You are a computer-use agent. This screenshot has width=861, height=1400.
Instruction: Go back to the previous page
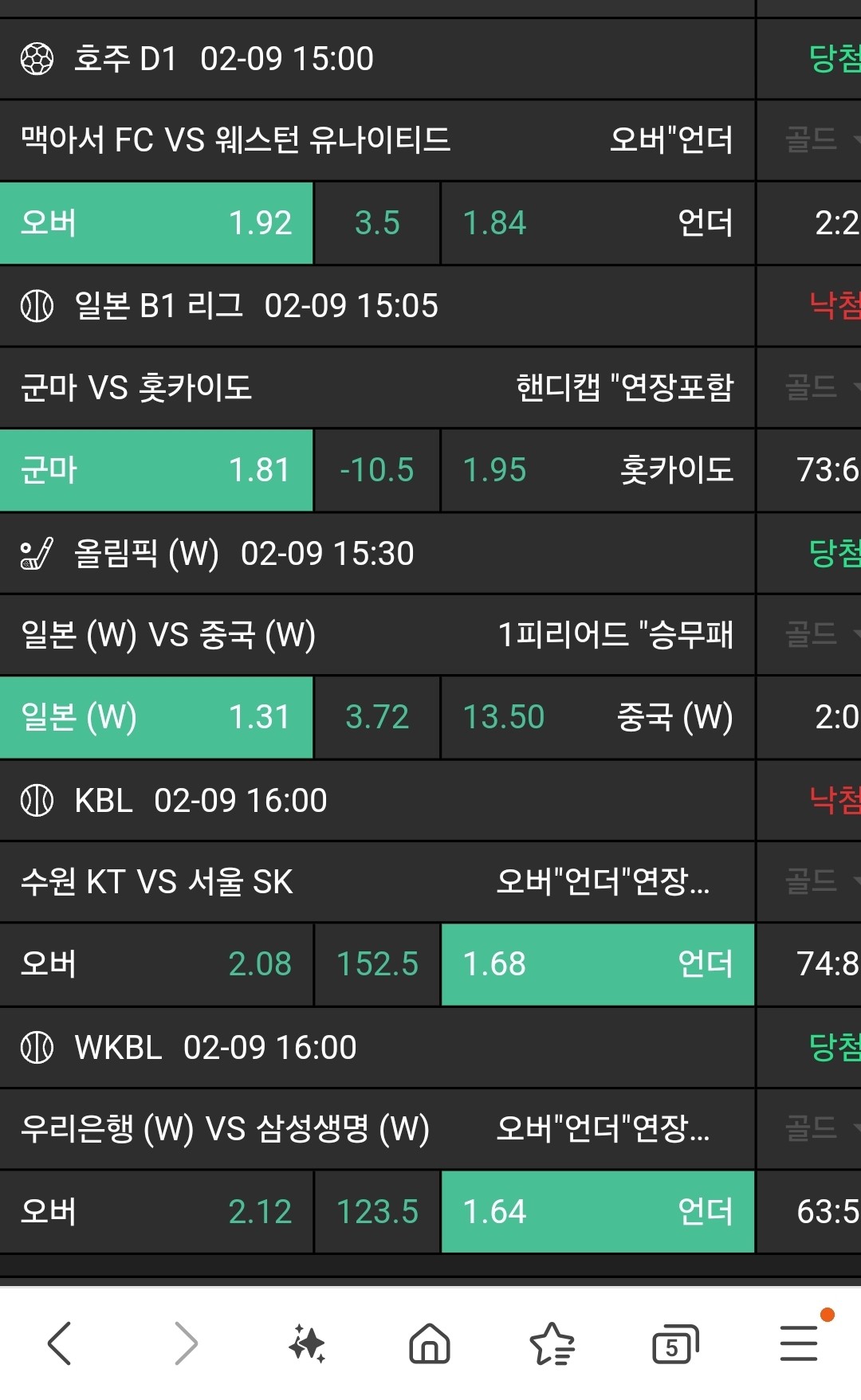tap(60, 1343)
